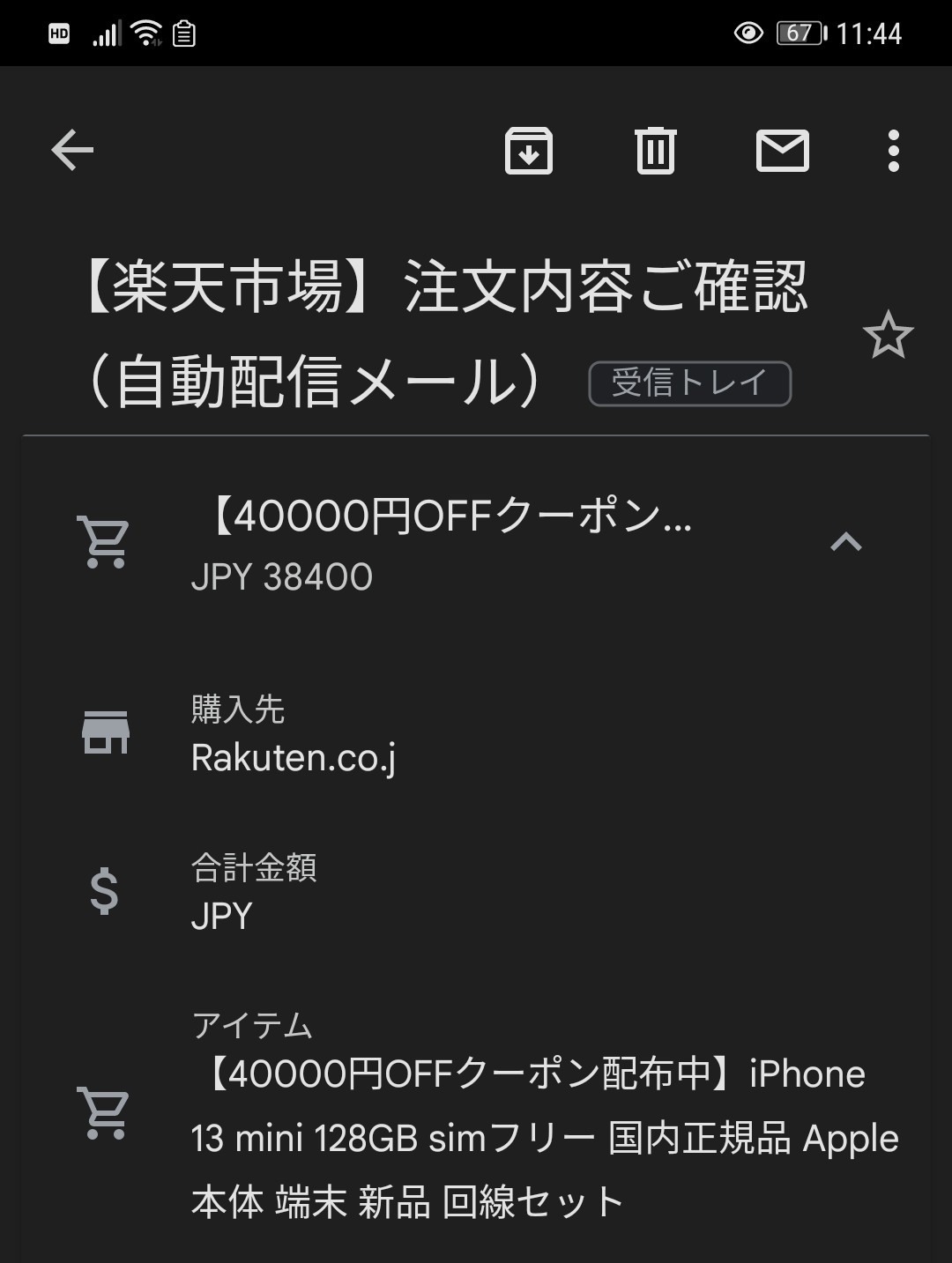Star this order confirmation email

[887, 336]
